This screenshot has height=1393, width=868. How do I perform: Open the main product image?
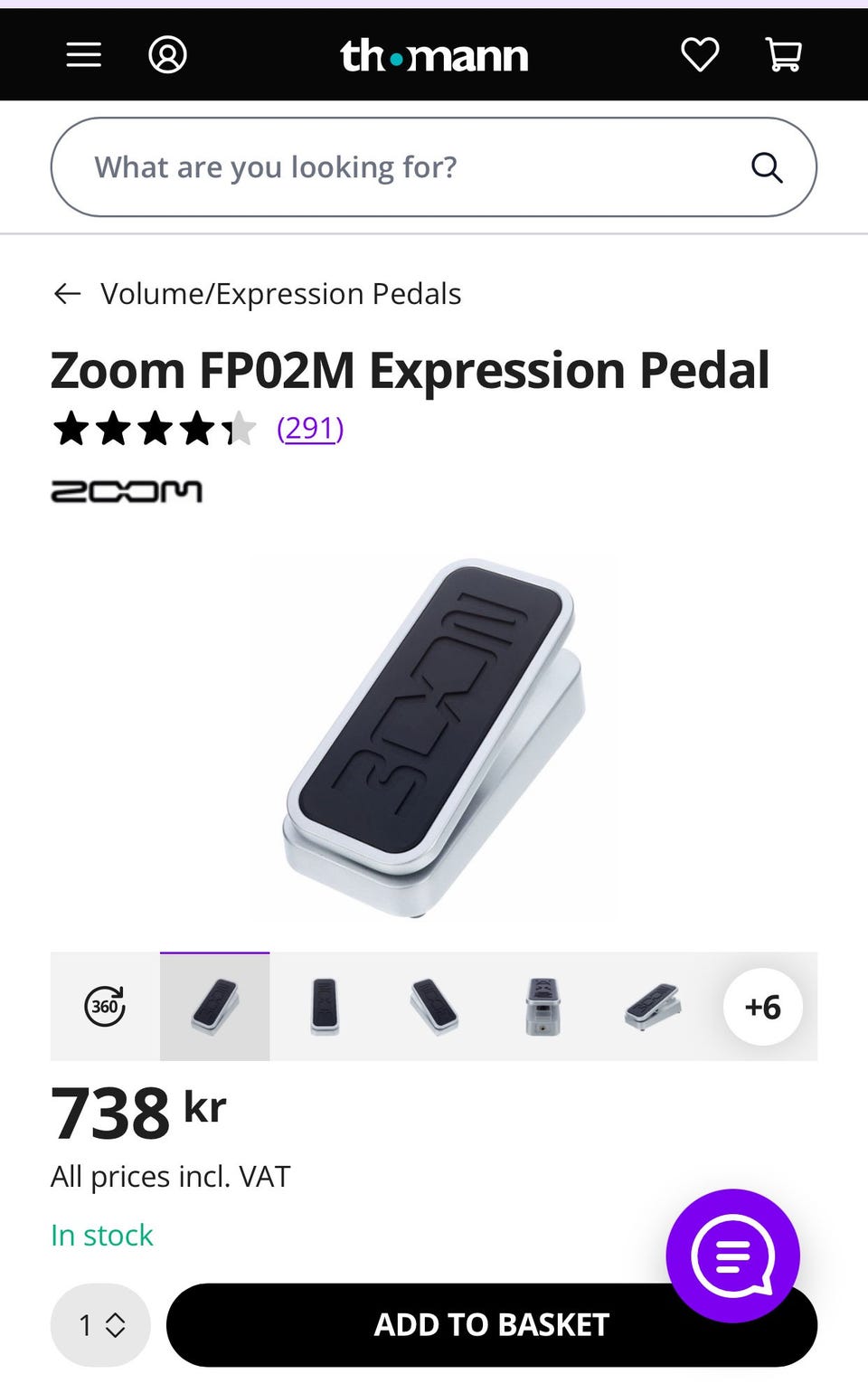pyautogui.click(x=434, y=738)
